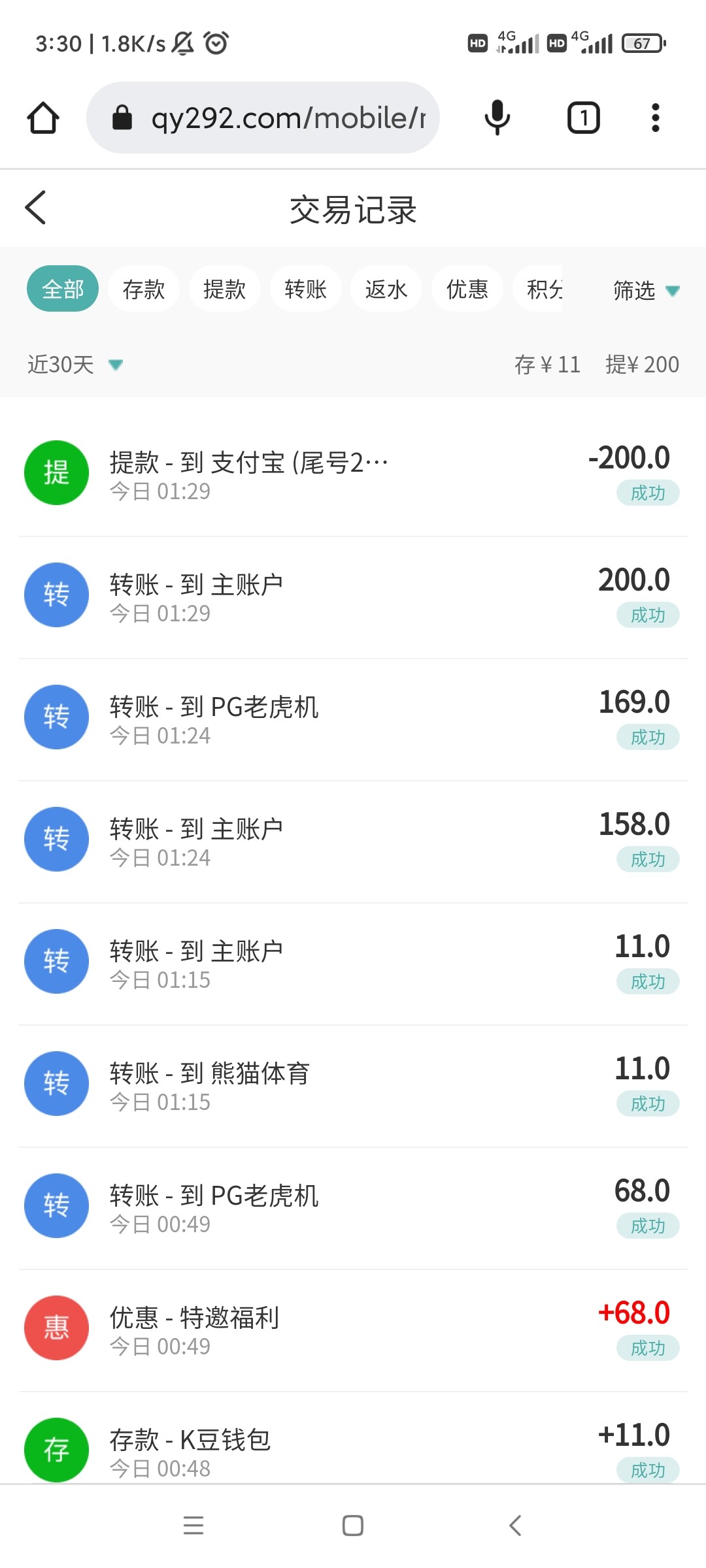This screenshot has width=706, height=1568.
Task: Switch to the 存款 tab
Action: pyautogui.click(x=144, y=289)
